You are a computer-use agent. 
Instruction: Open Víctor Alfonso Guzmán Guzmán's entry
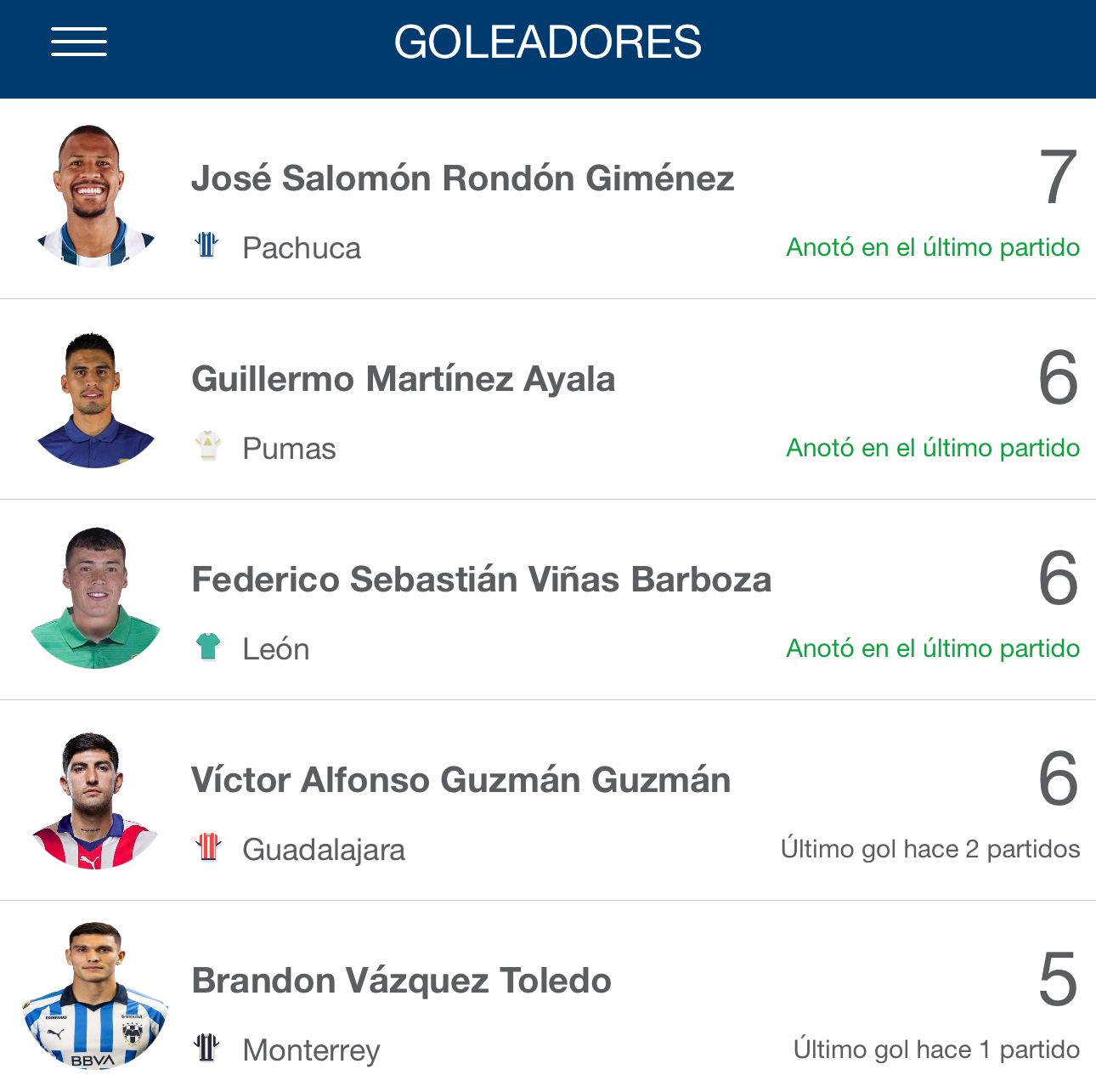460,781
